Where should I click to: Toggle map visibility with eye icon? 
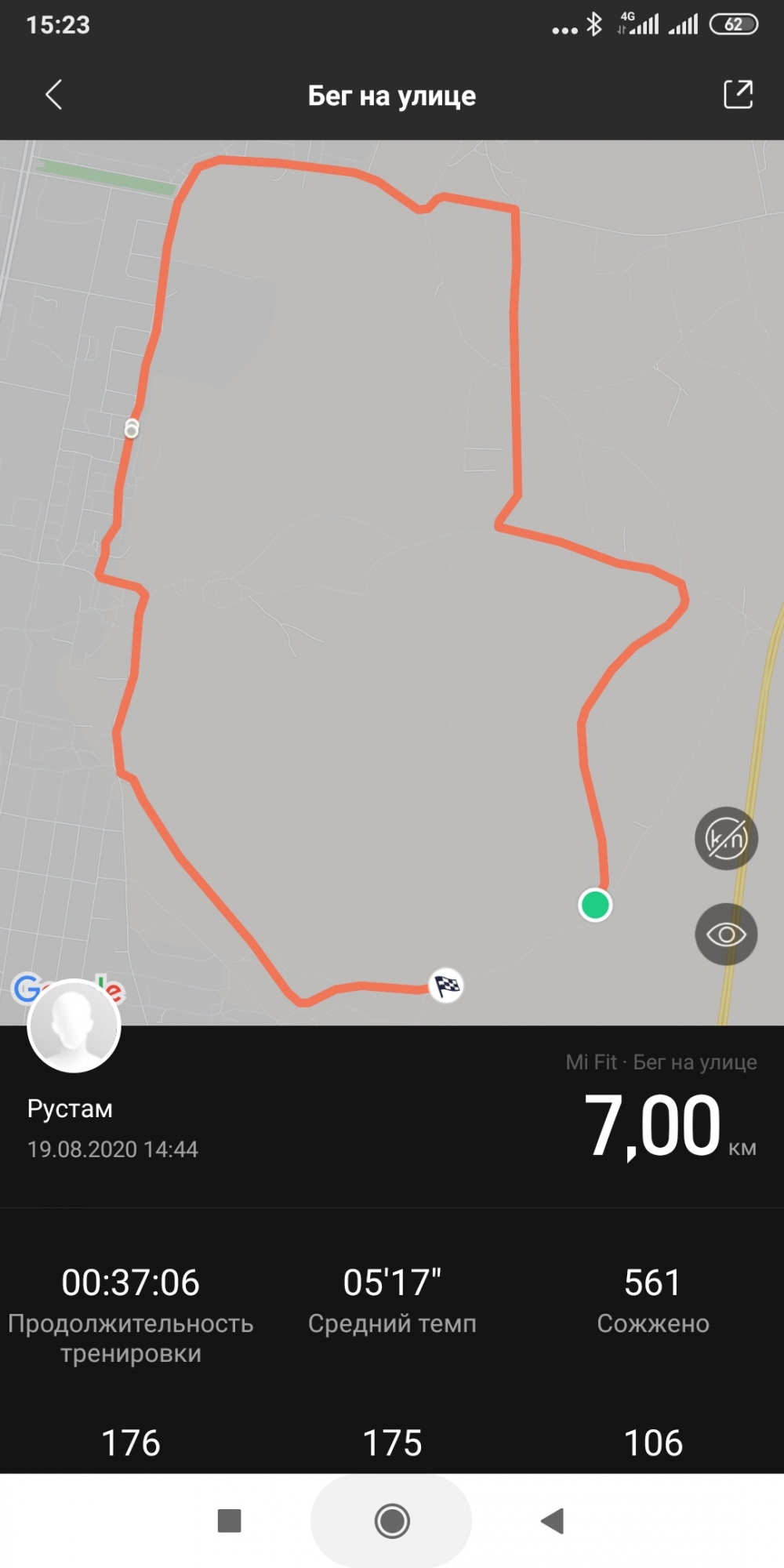(x=726, y=935)
